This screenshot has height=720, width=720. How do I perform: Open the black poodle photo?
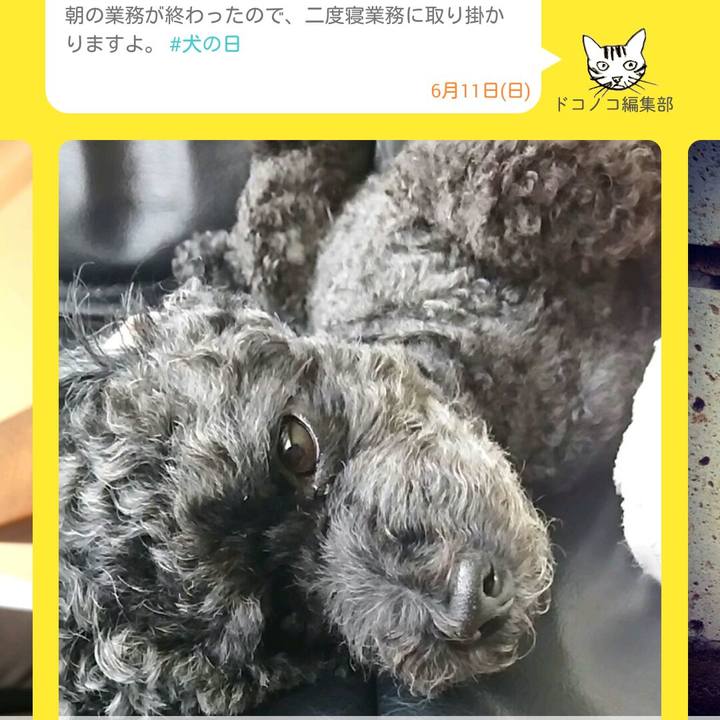pos(360,430)
